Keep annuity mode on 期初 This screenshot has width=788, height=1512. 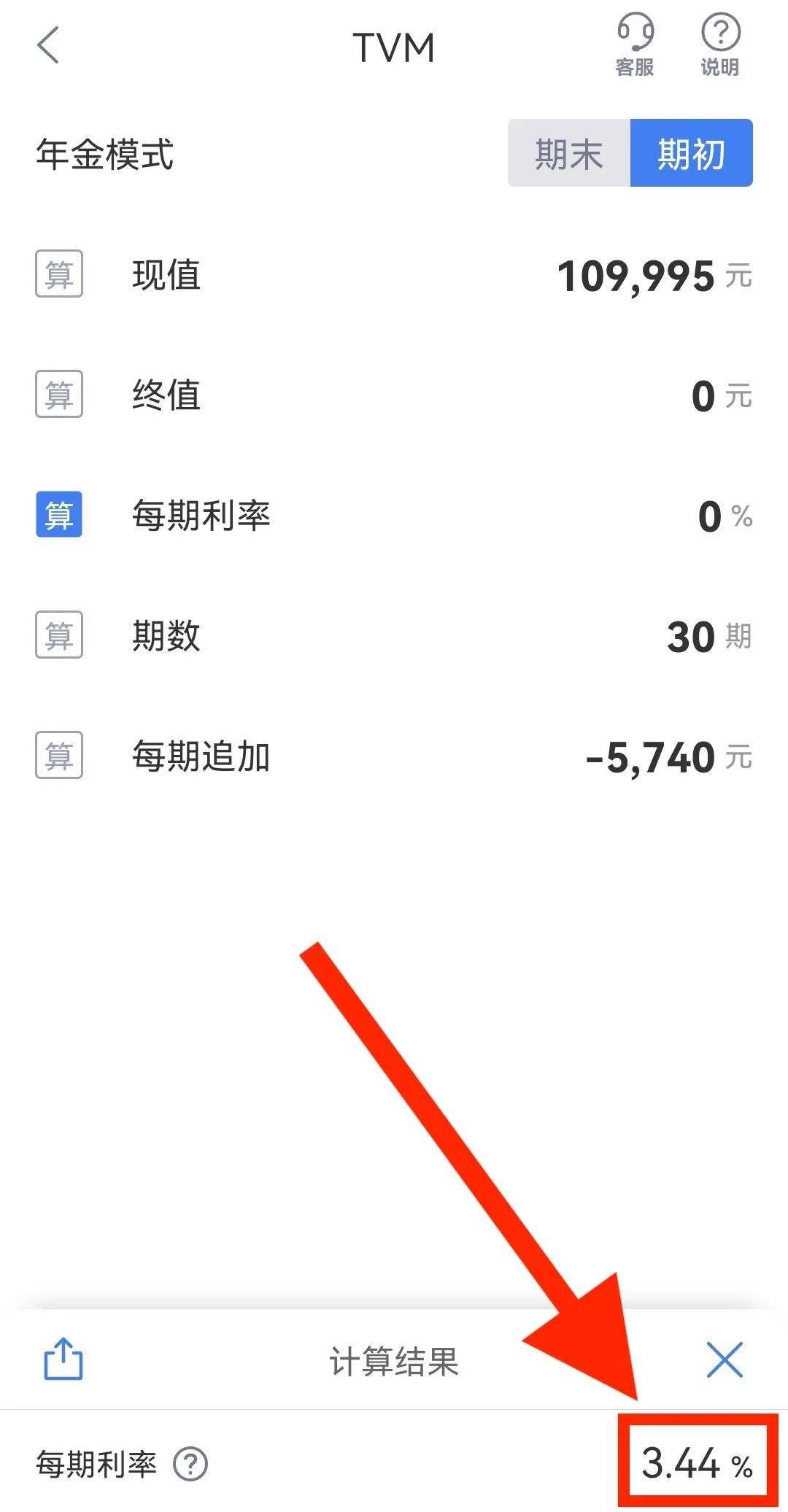pyautogui.click(x=690, y=153)
